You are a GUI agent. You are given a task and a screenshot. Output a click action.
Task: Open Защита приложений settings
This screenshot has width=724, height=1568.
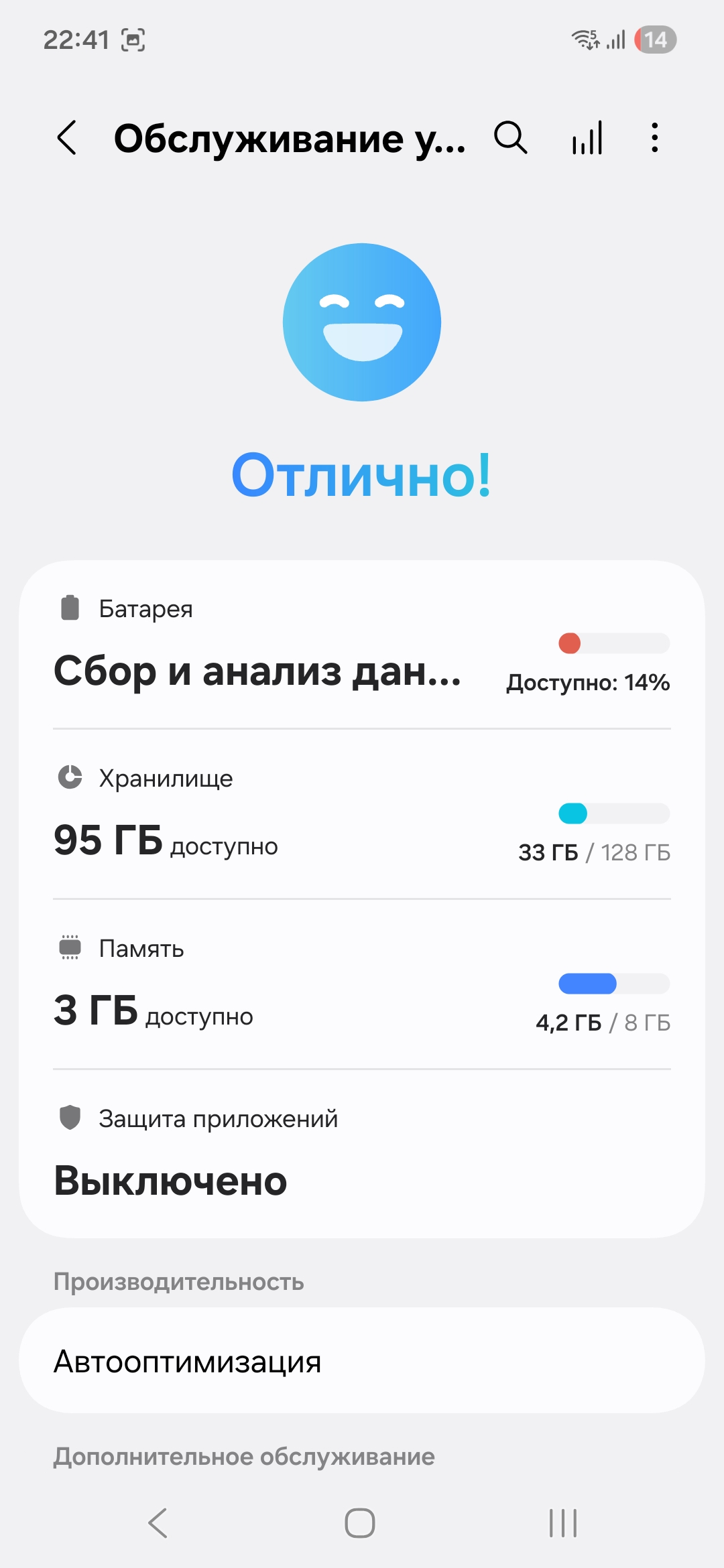(x=362, y=1153)
